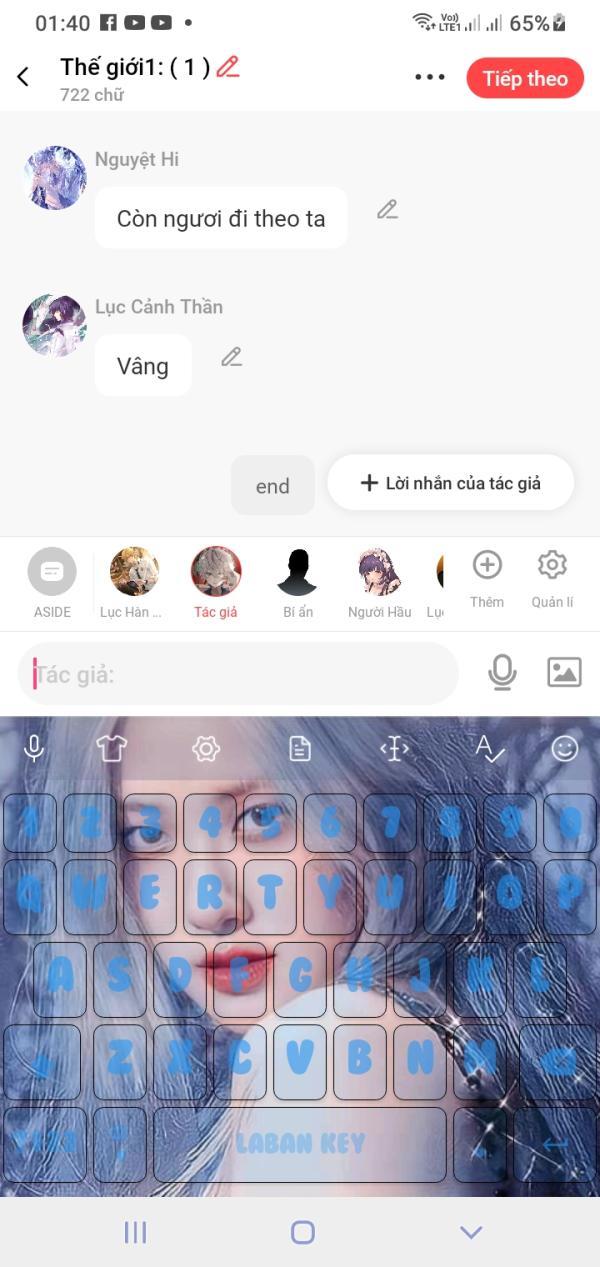Go back using the arrow
The image size is (600, 1267).
pyautogui.click(x=23, y=78)
